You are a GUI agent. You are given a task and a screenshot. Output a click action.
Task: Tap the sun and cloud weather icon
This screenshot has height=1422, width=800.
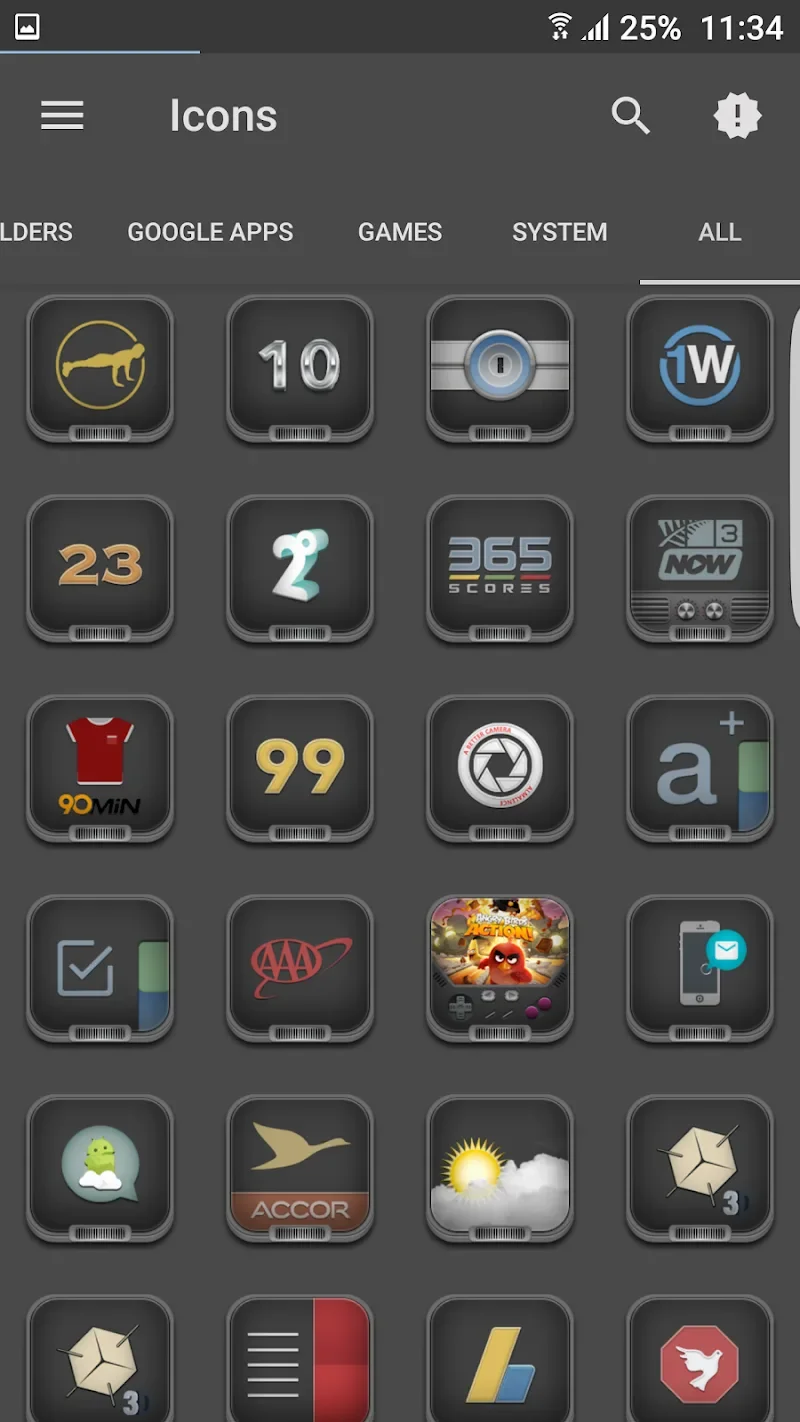tap(500, 1167)
